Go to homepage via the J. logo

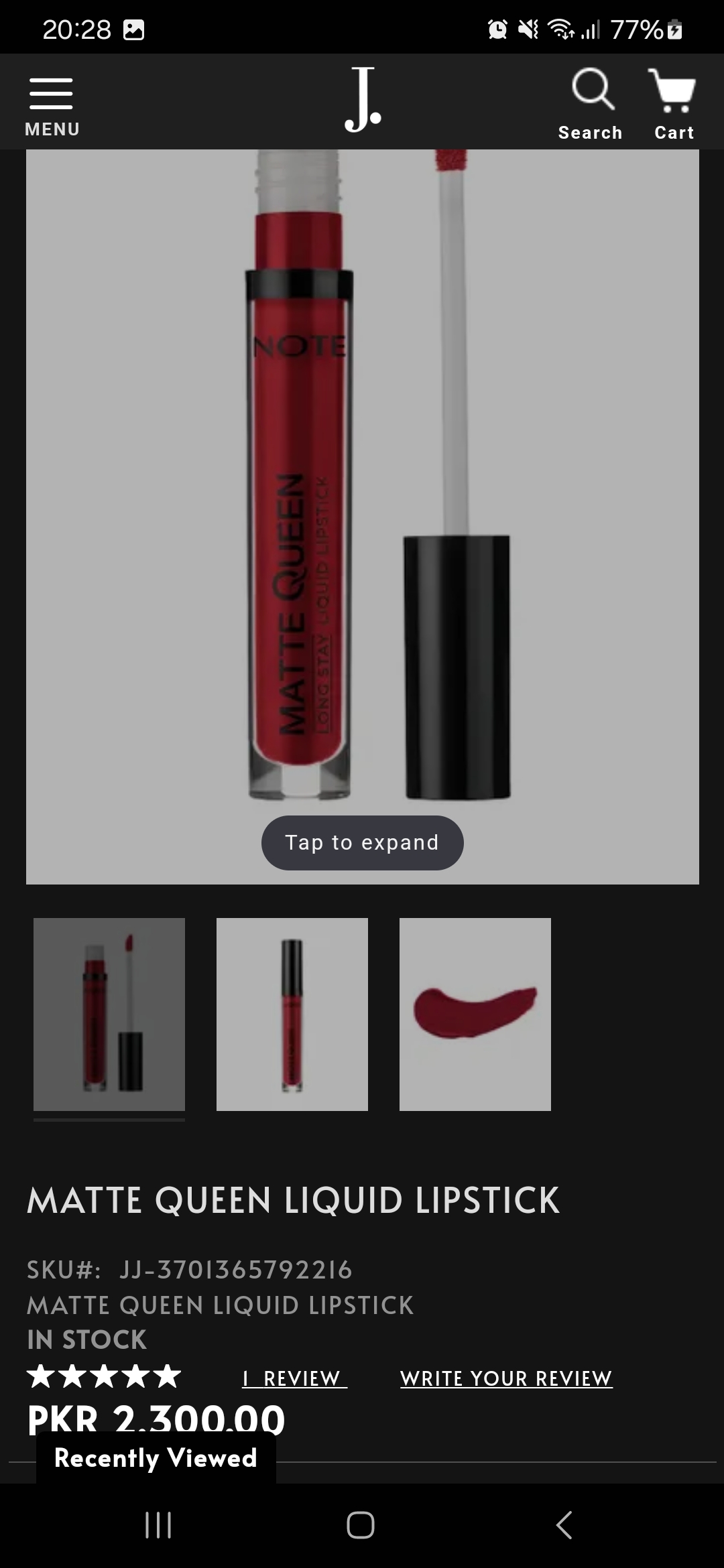click(363, 101)
